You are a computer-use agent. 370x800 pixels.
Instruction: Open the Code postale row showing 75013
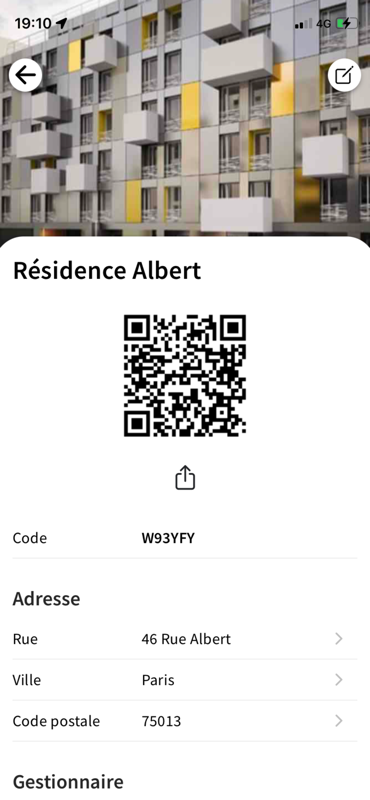click(x=185, y=721)
